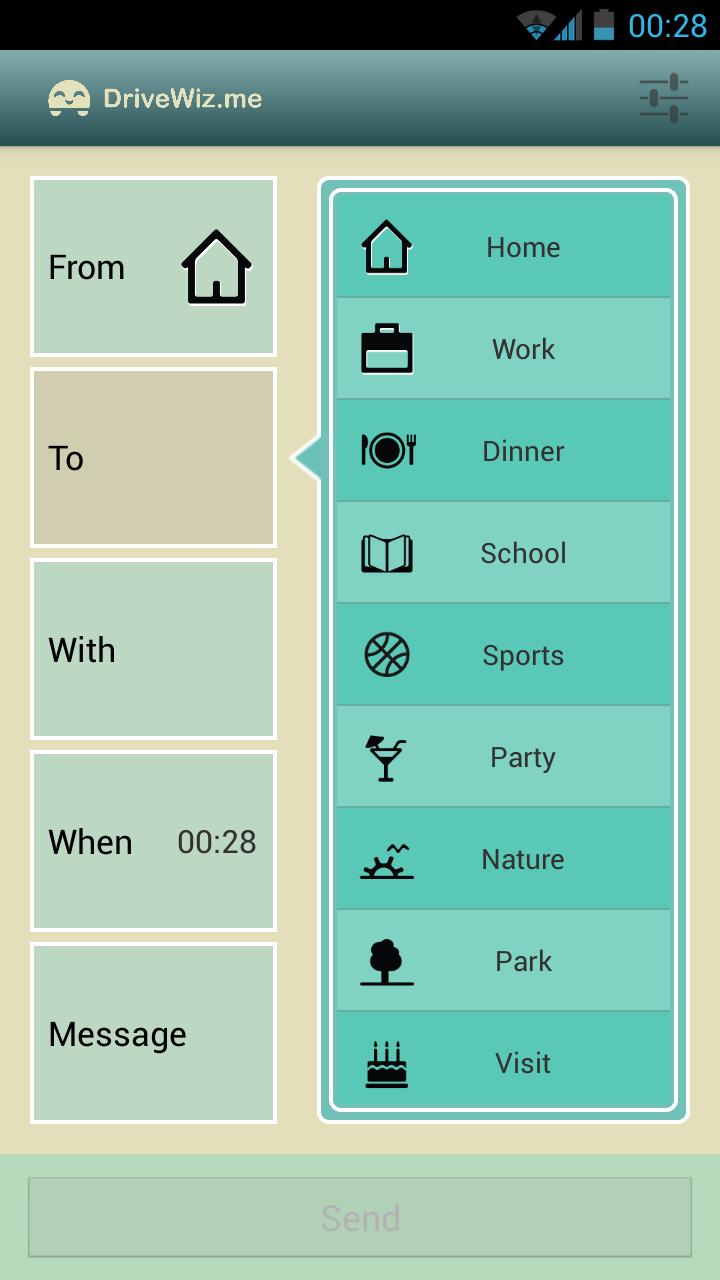Select the School option
The image size is (720, 1280).
tap(503, 553)
